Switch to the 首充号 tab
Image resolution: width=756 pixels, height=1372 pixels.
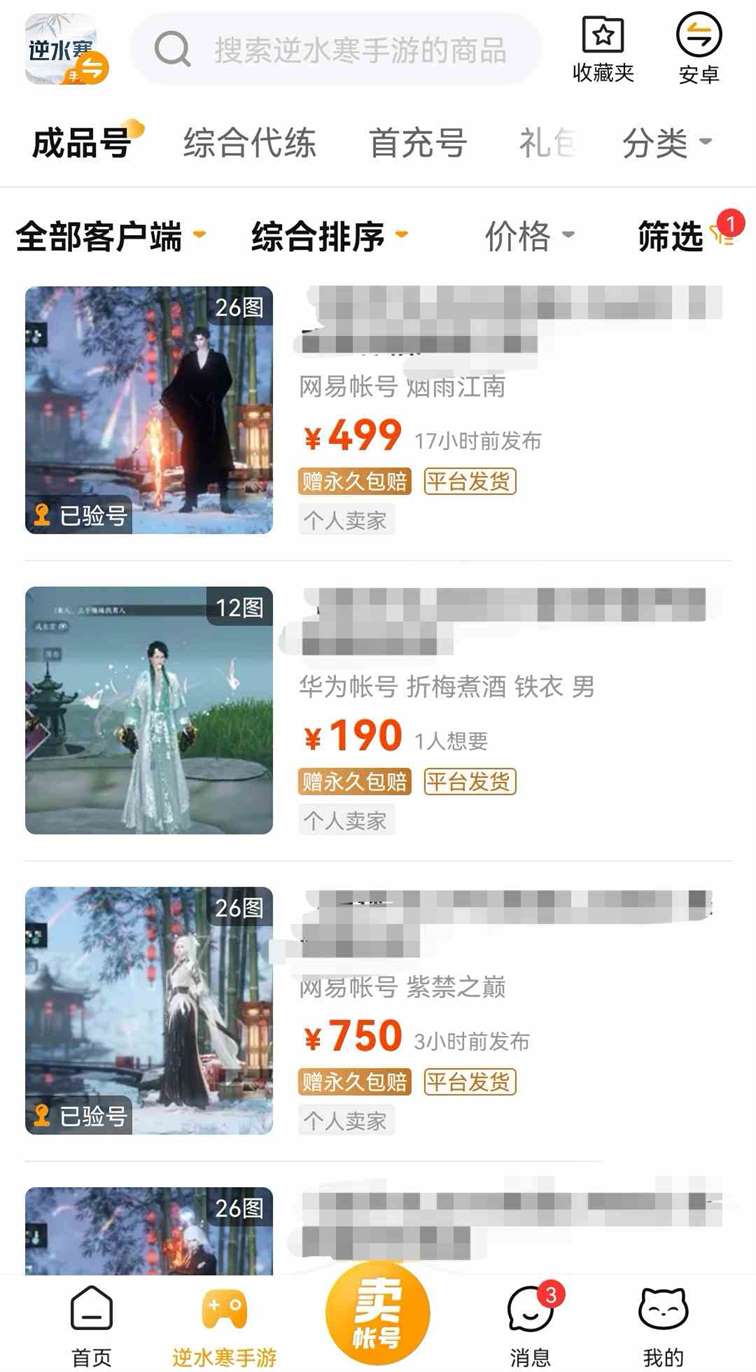coord(418,143)
